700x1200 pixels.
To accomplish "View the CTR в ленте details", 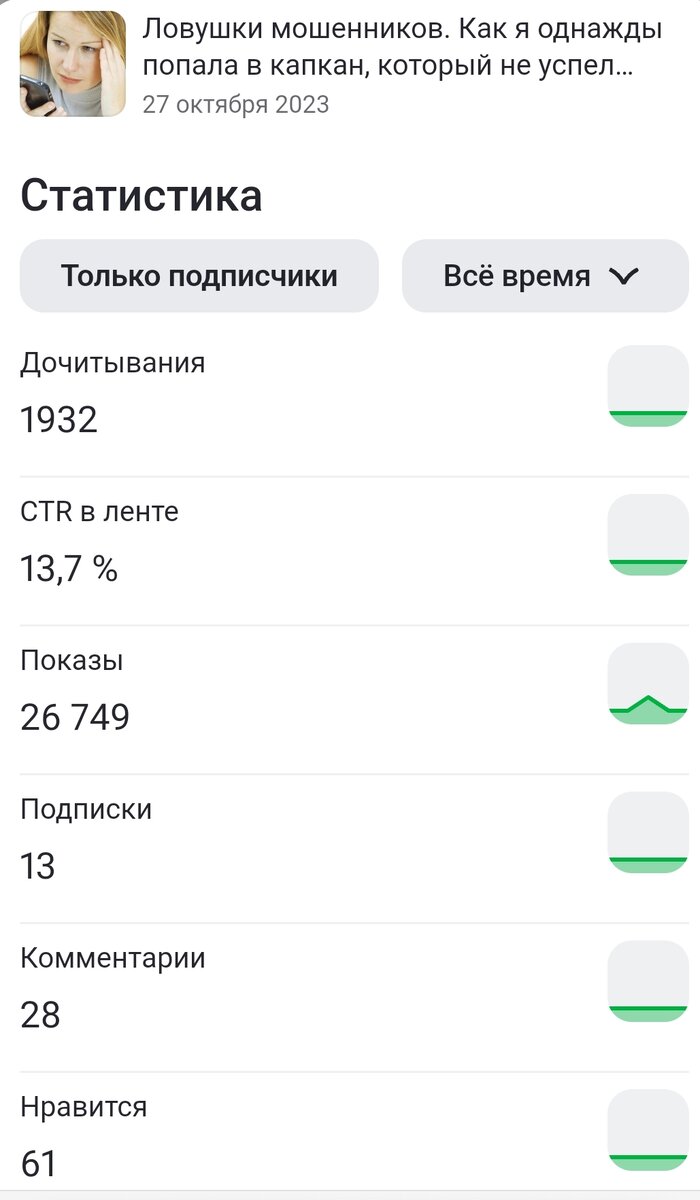I will pos(350,541).
